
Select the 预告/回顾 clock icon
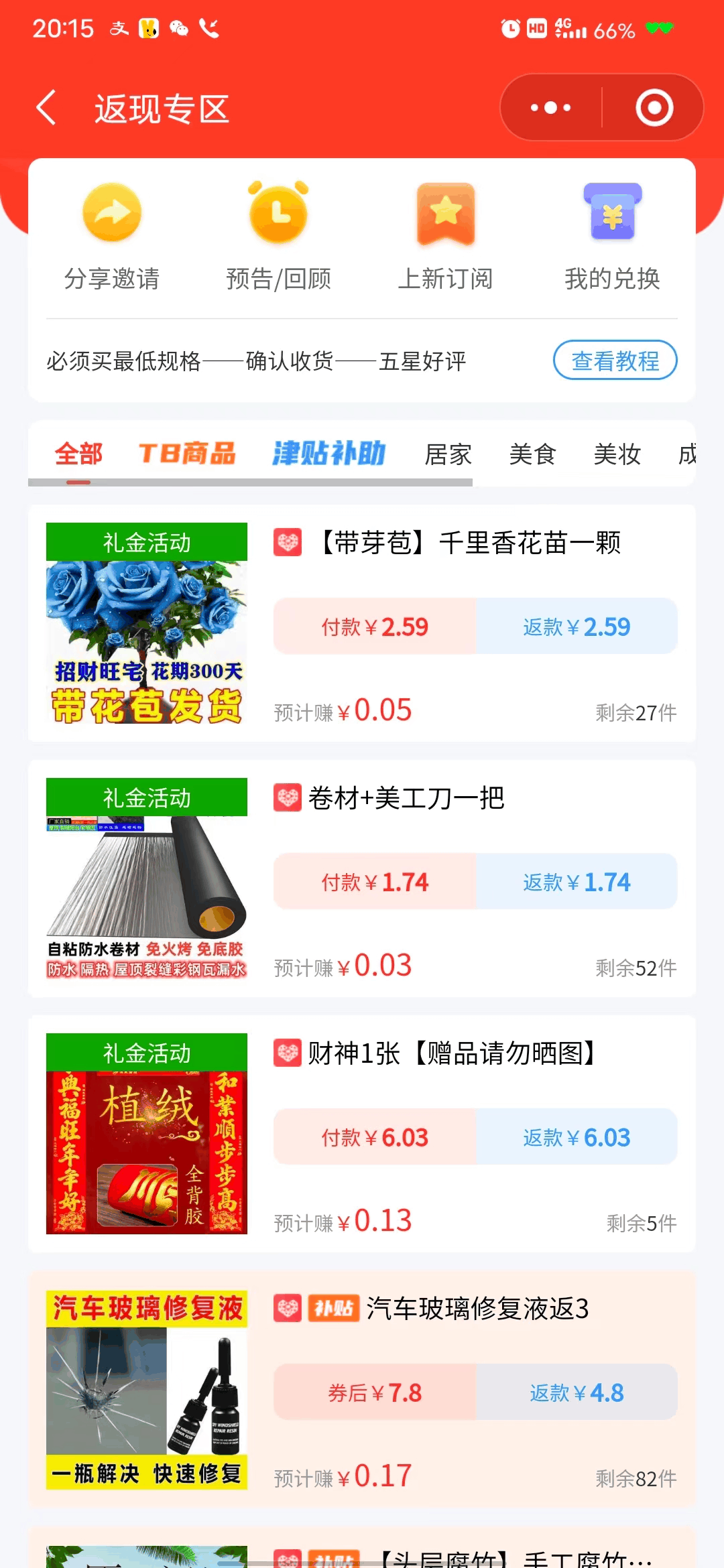[x=279, y=213]
